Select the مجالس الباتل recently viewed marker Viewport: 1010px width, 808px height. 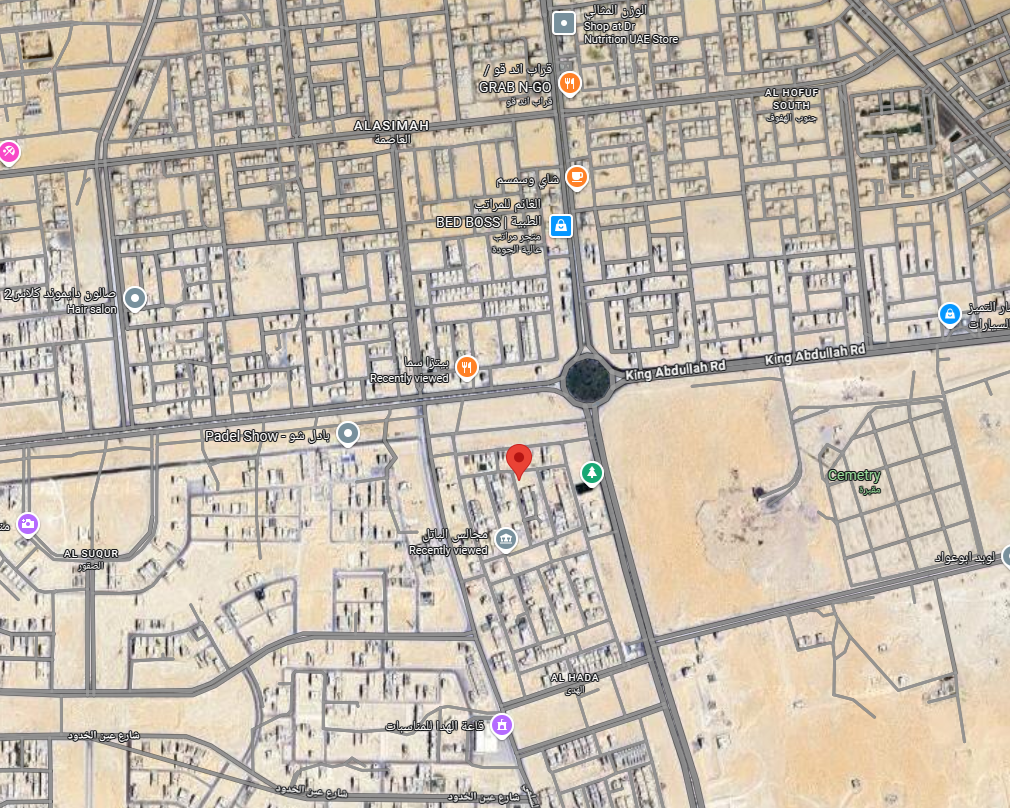(506, 540)
